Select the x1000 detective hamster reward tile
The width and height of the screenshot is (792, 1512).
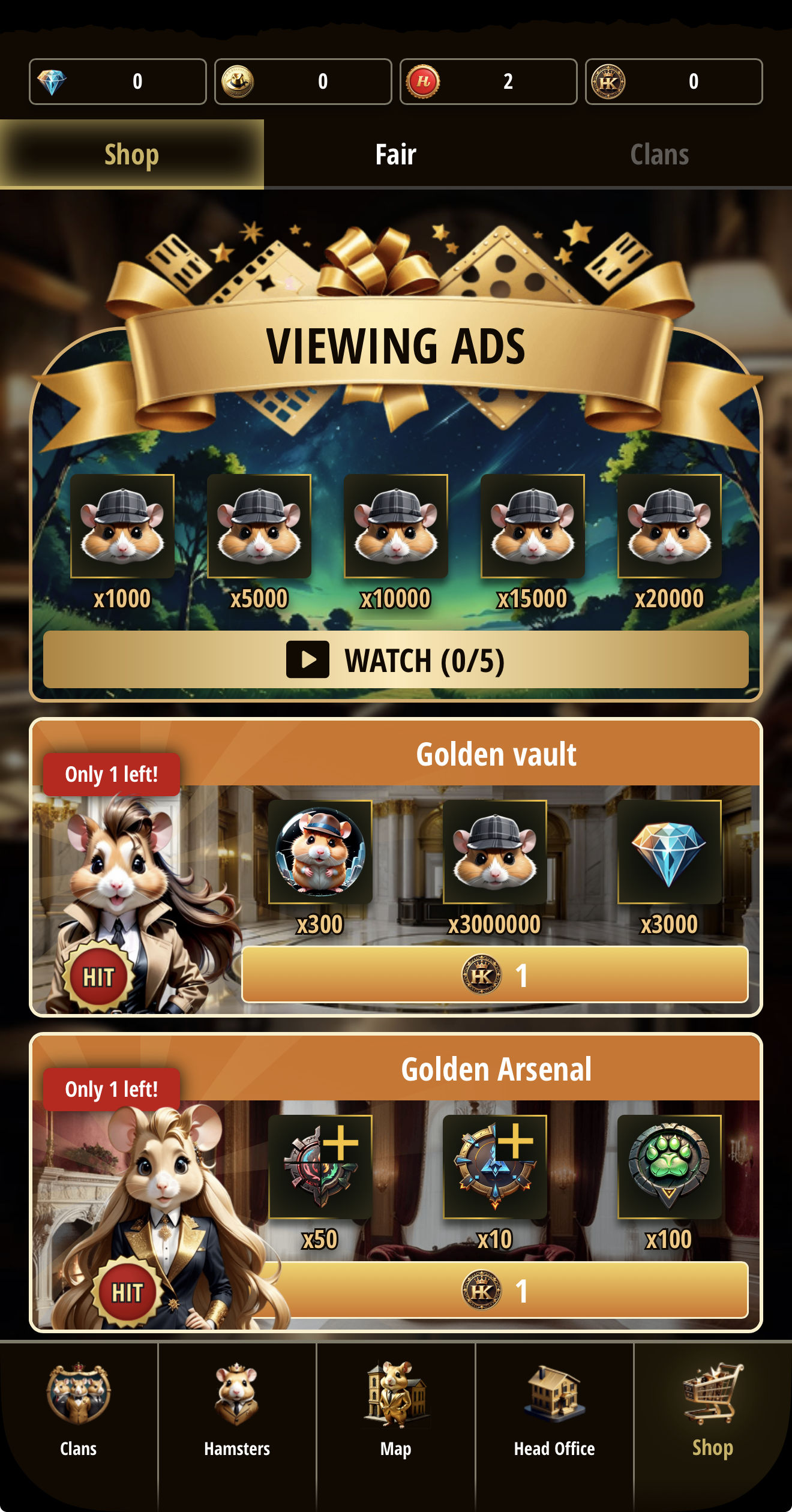point(123,526)
